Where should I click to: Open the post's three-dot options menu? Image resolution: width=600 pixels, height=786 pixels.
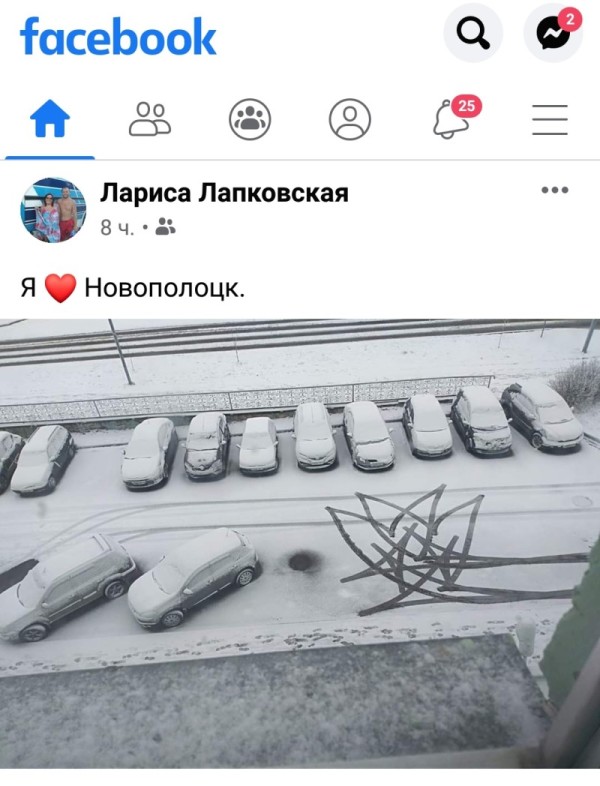coord(554,190)
